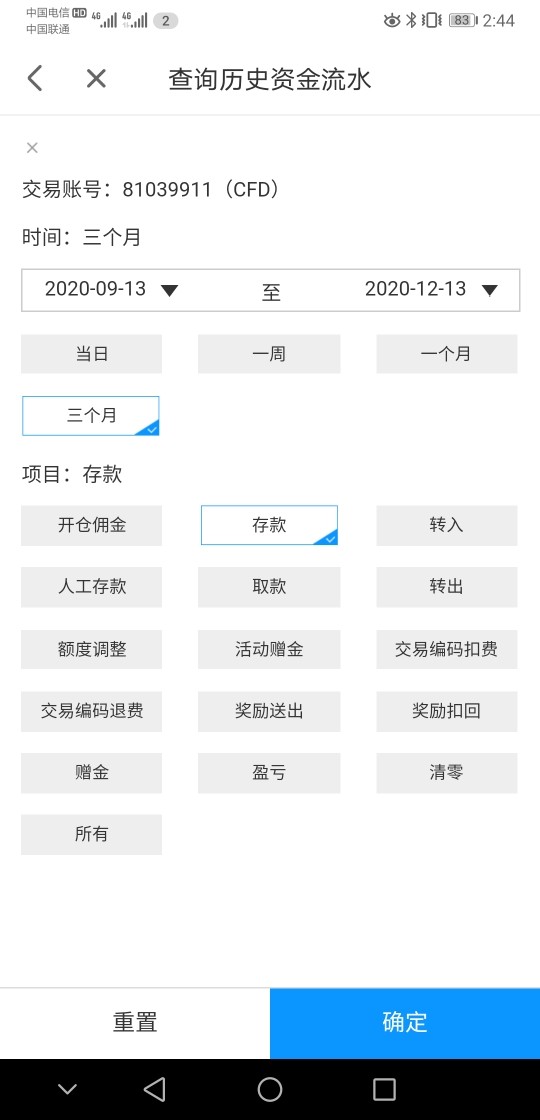Select the 当日 time range
This screenshot has height=1120, width=540.
[91, 354]
